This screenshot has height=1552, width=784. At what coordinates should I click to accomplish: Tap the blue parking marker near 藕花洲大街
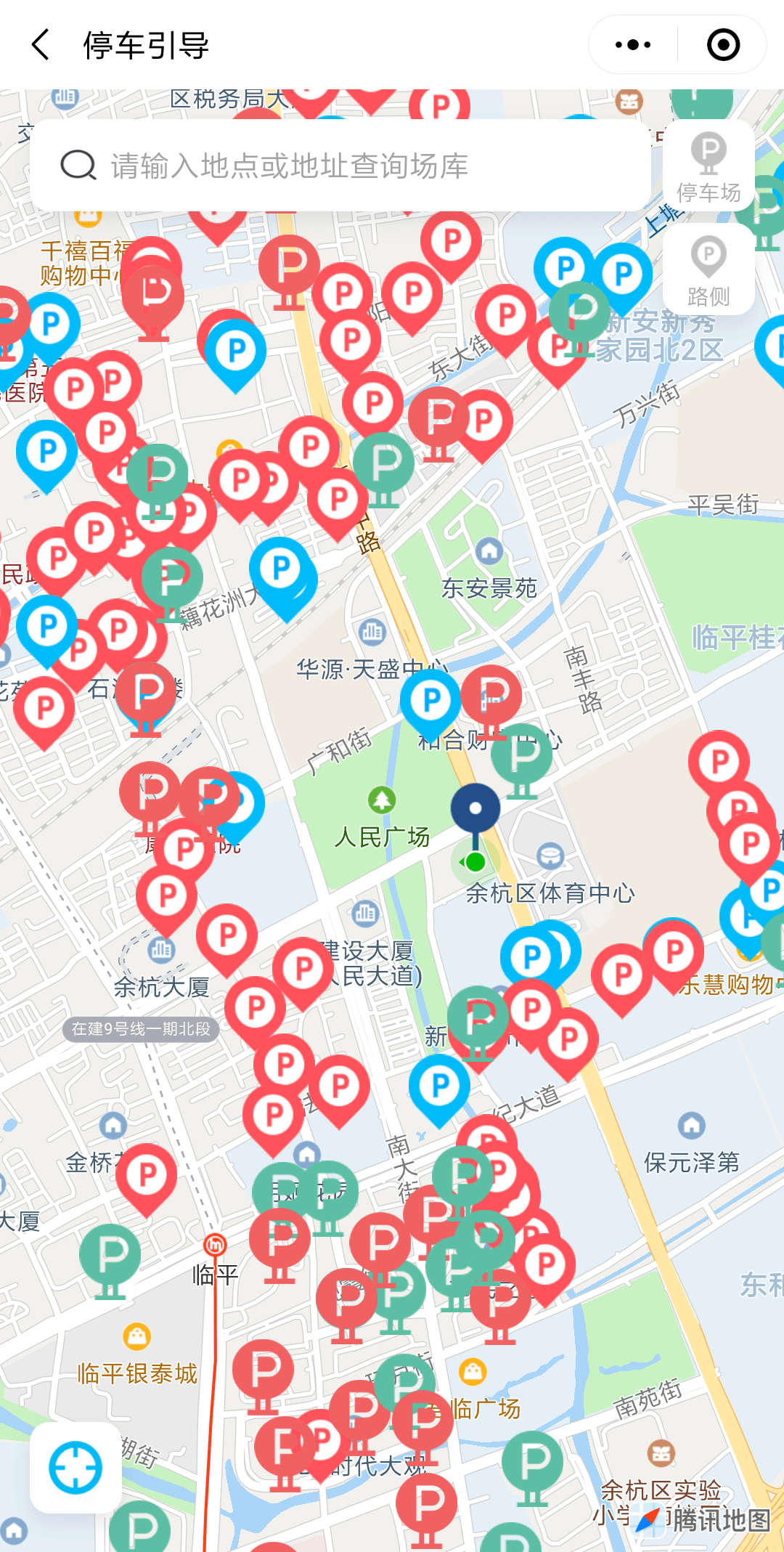[281, 570]
